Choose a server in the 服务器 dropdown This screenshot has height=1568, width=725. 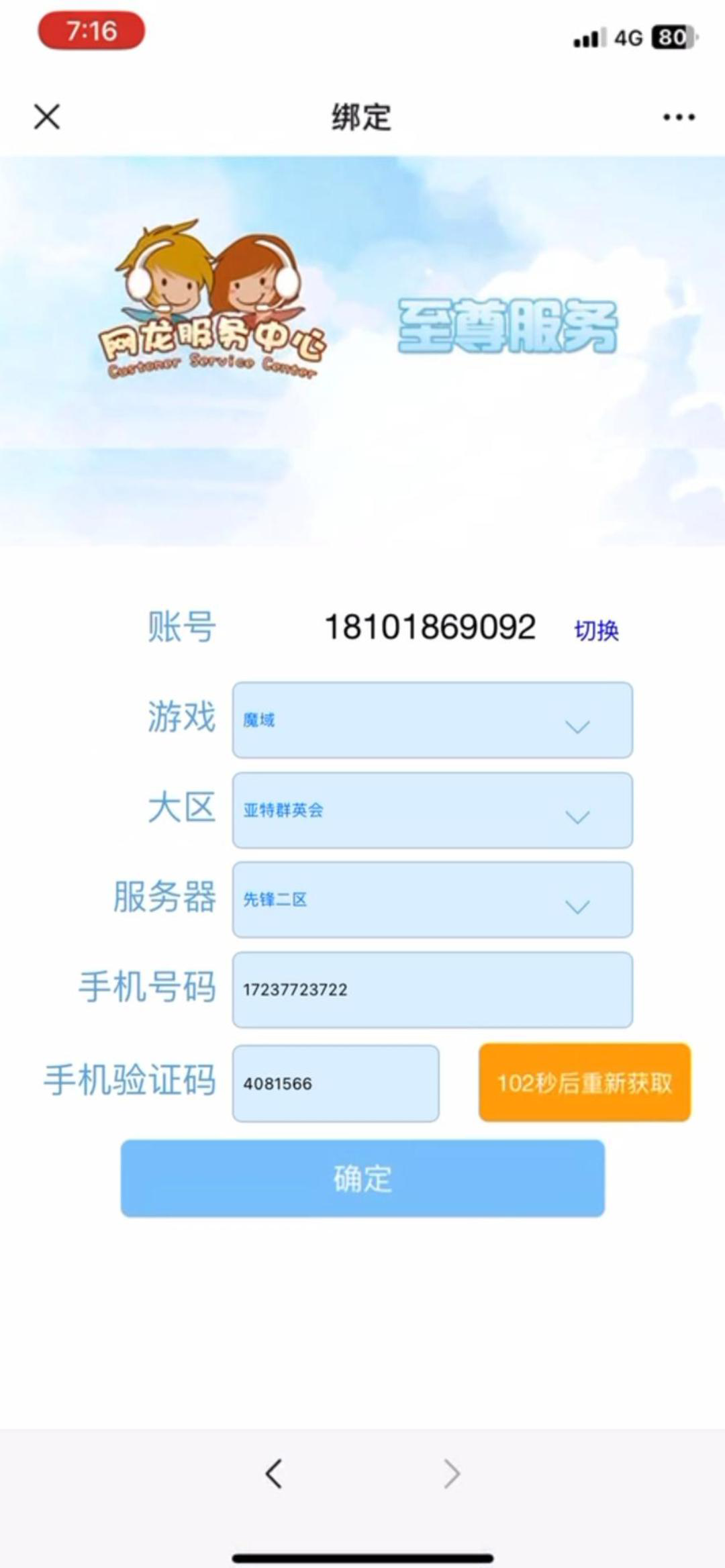point(432,900)
